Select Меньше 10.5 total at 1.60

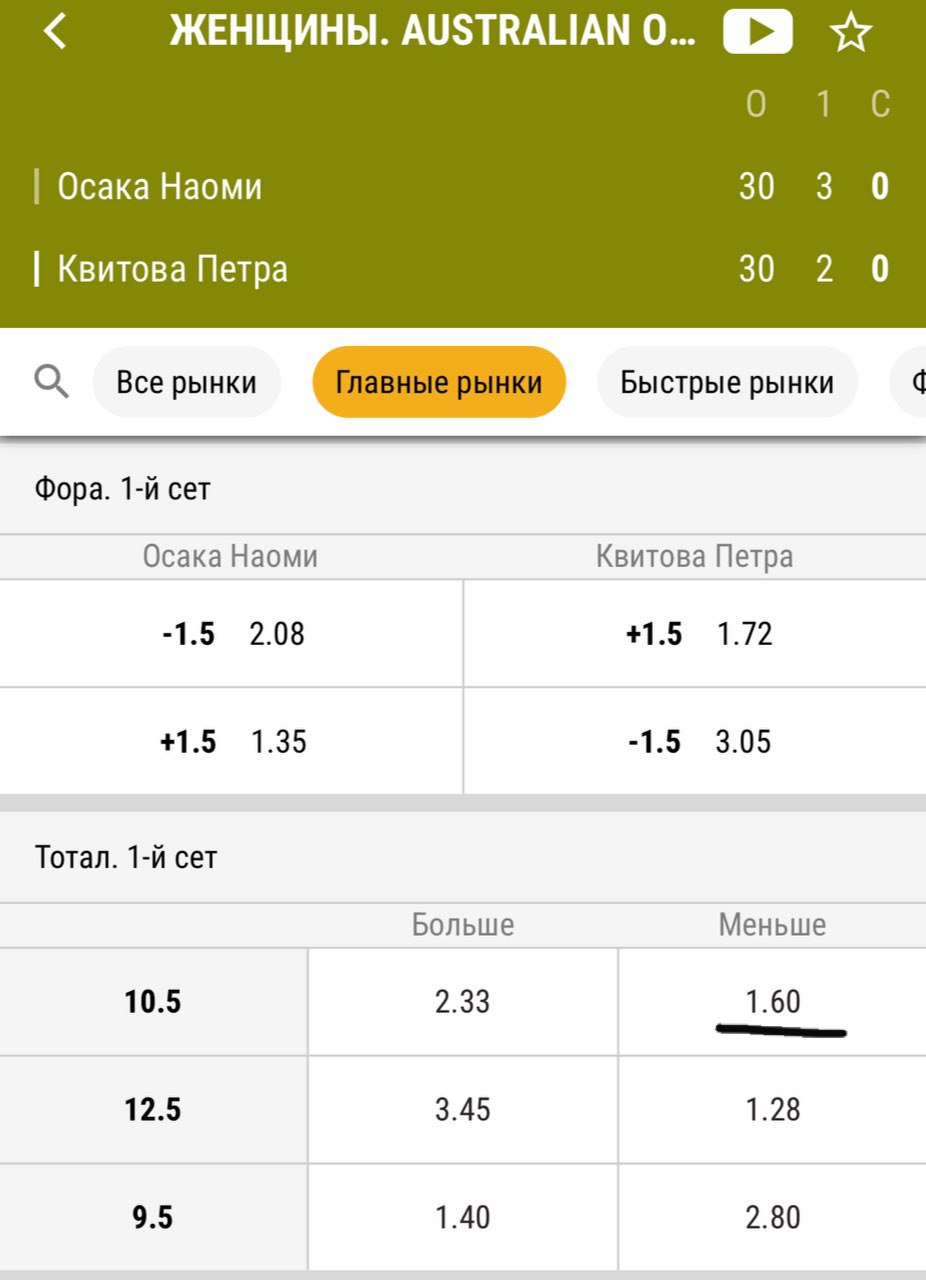click(x=772, y=1002)
